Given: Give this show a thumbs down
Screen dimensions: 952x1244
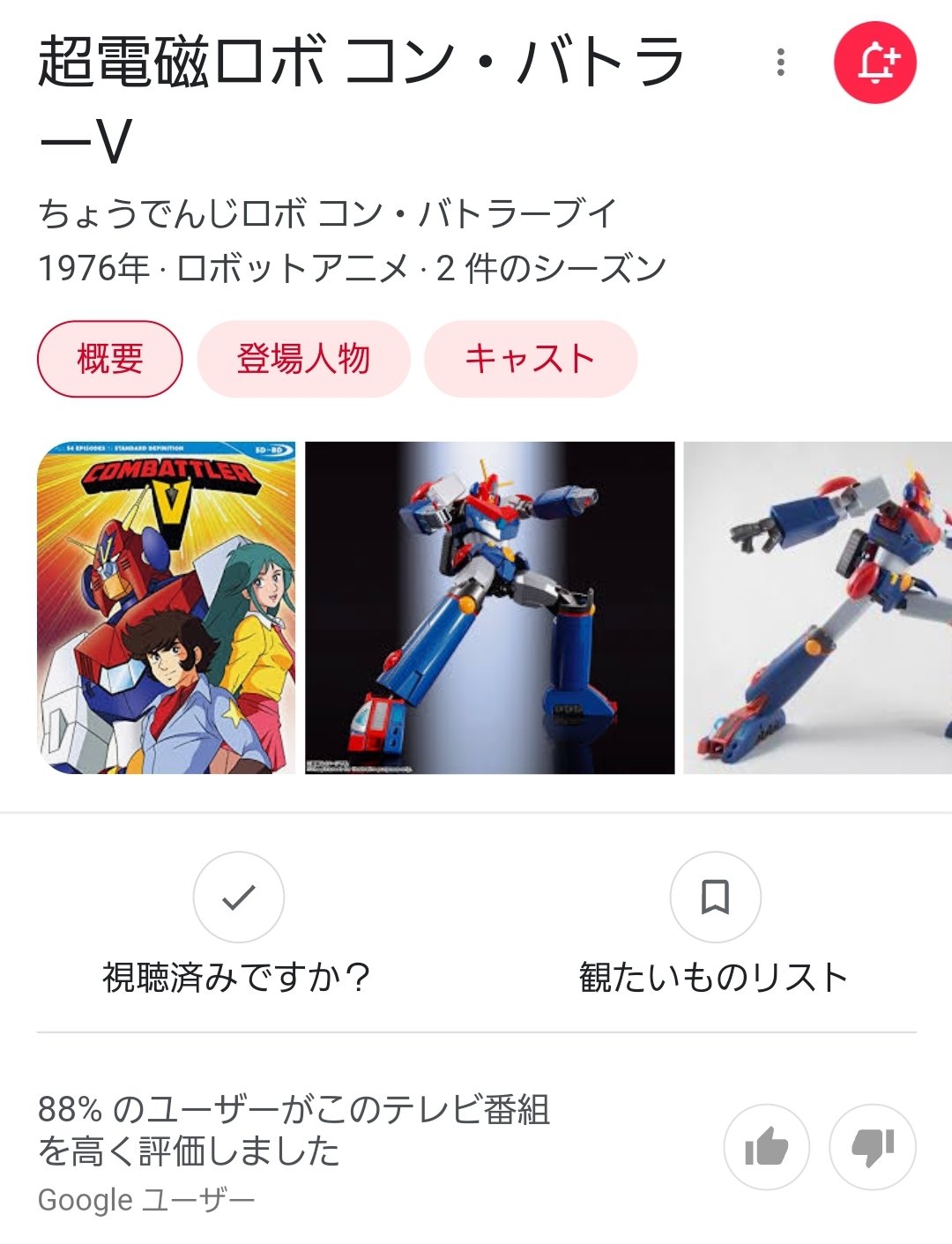Looking at the screenshot, I should (x=873, y=1147).
